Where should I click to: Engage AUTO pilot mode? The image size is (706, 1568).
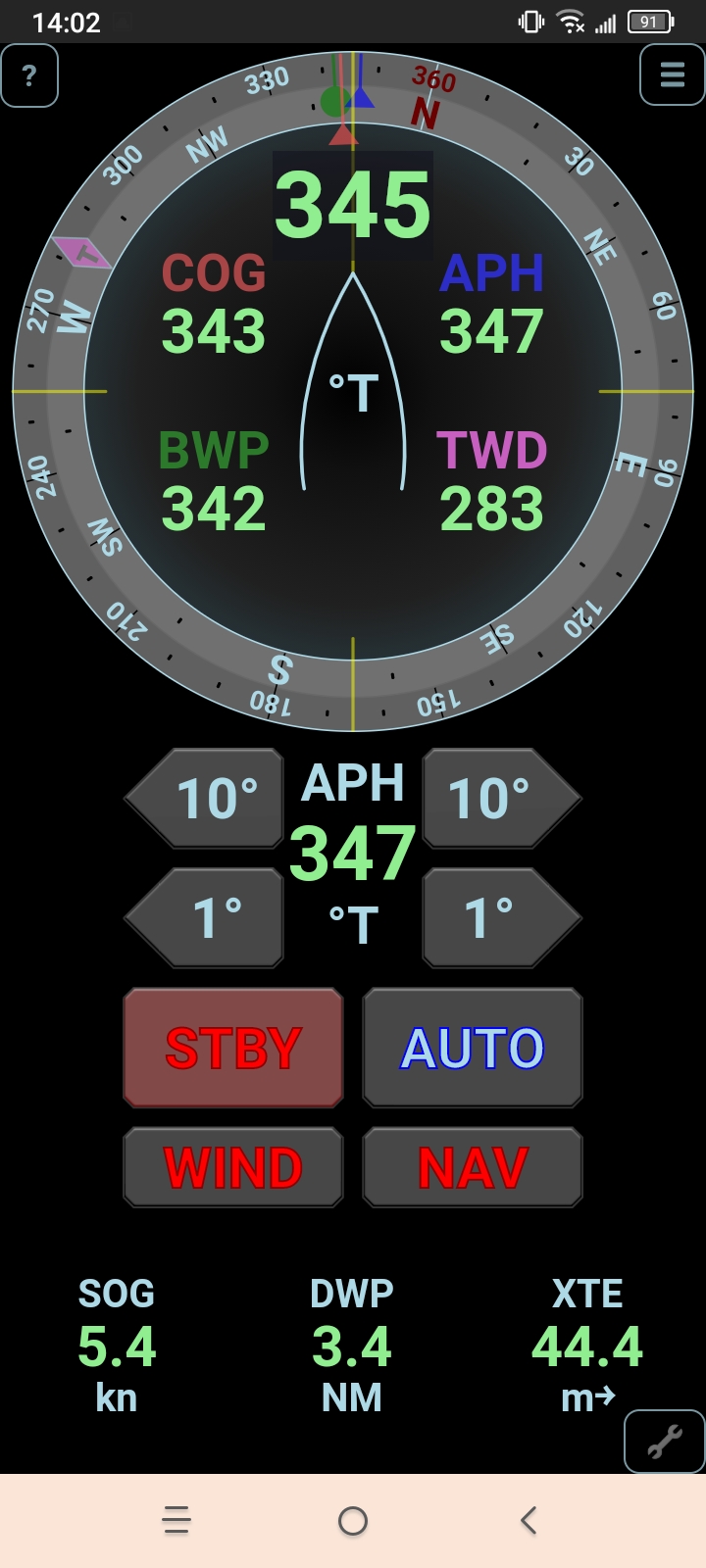click(473, 1048)
